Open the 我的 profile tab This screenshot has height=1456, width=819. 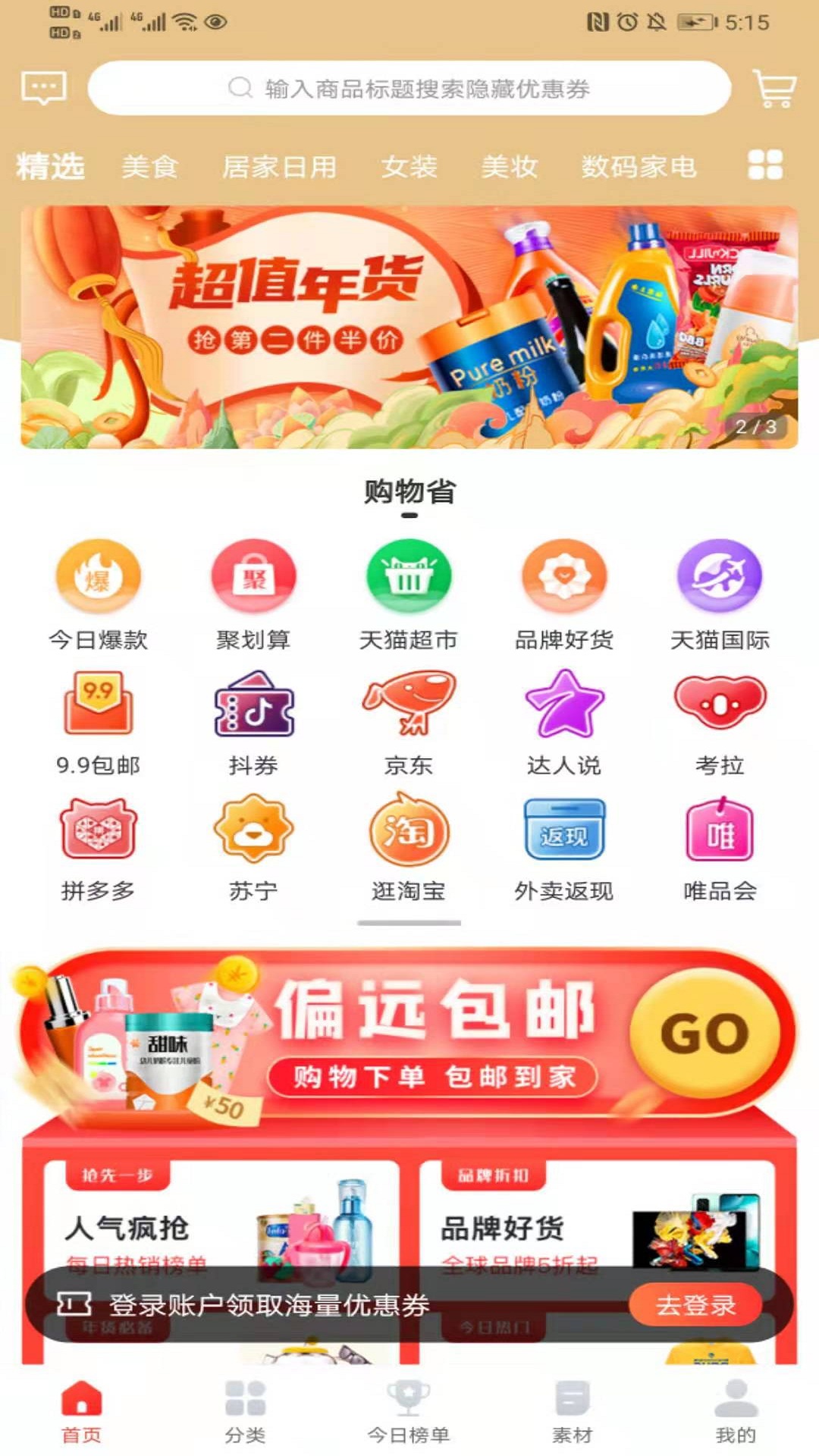(736, 1410)
